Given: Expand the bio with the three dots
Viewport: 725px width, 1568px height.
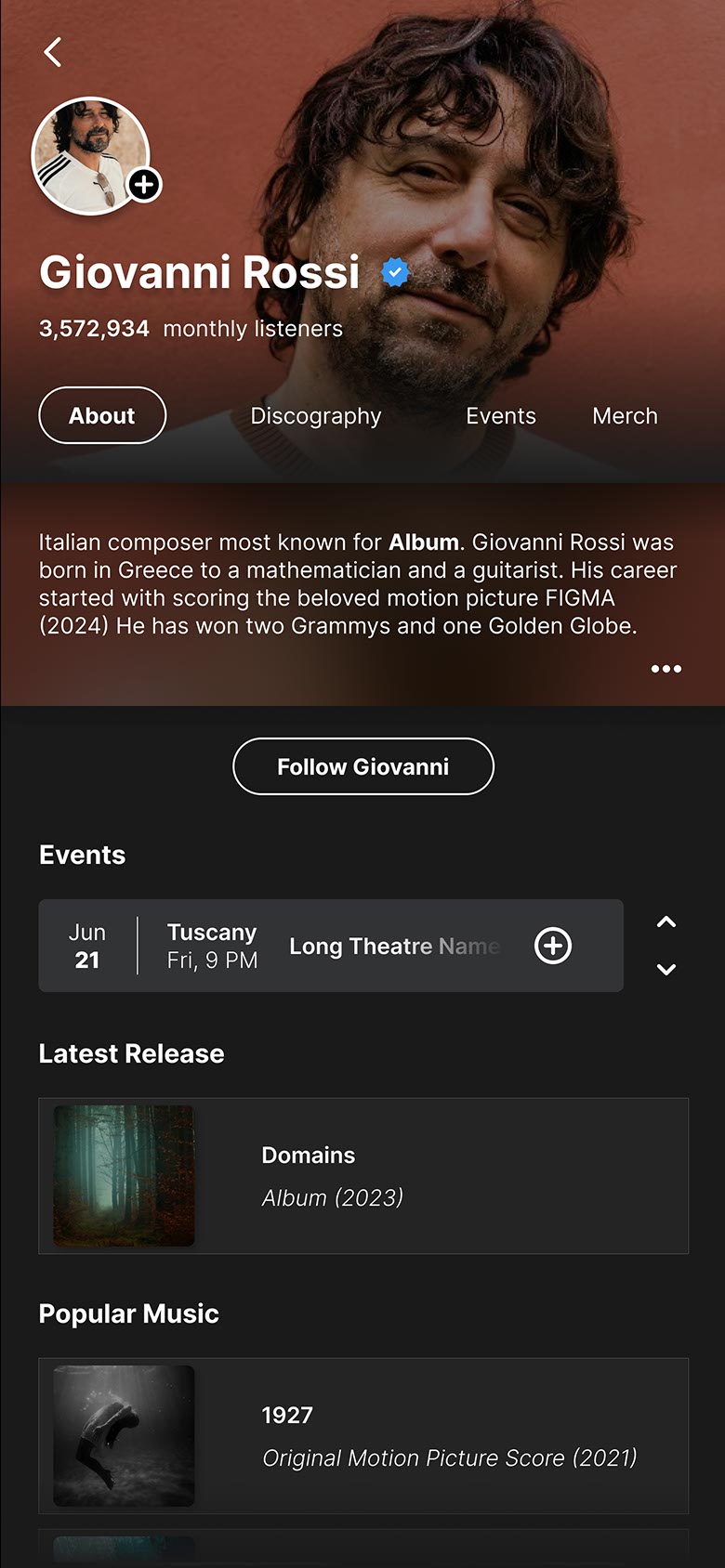Looking at the screenshot, I should (666, 669).
